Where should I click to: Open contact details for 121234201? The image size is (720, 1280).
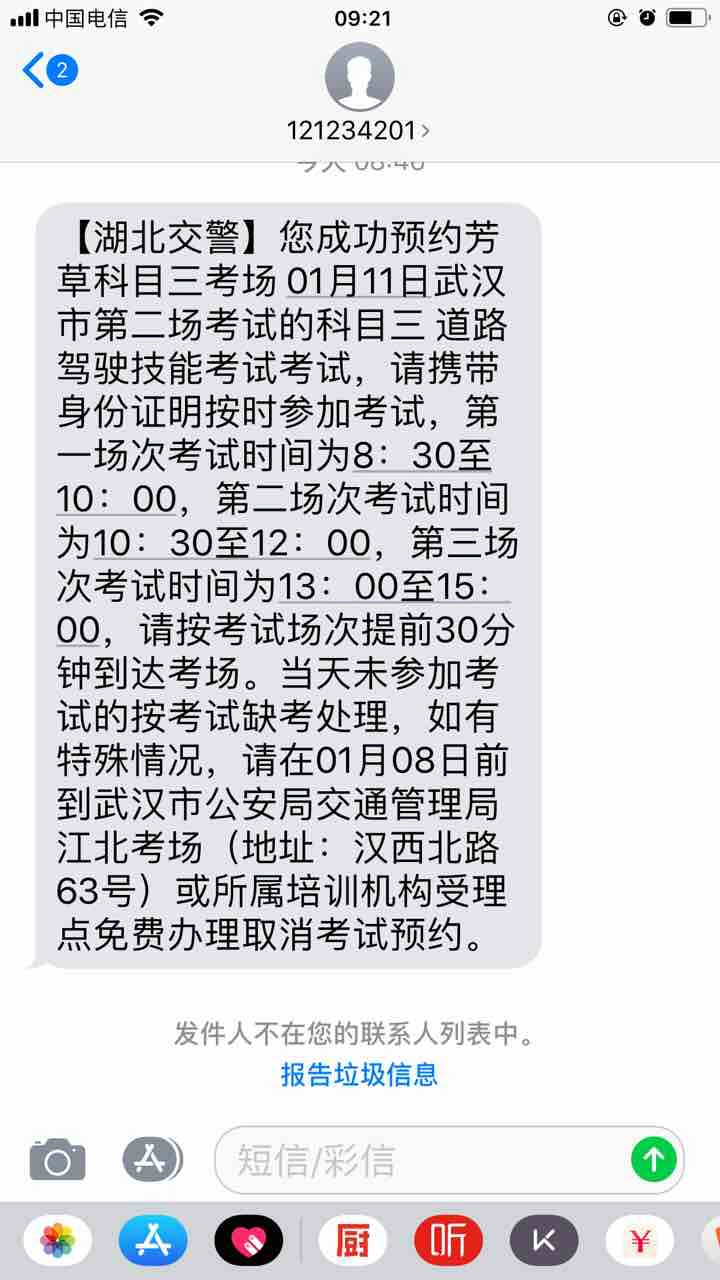(x=359, y=129)
